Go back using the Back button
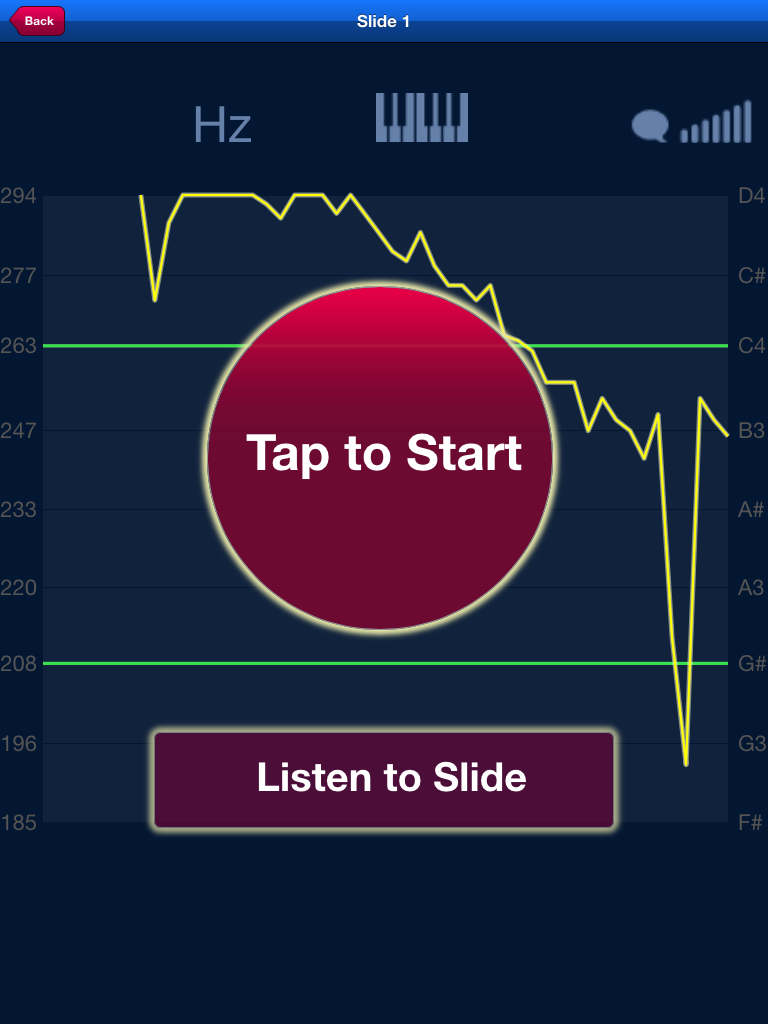 point(38,21)
